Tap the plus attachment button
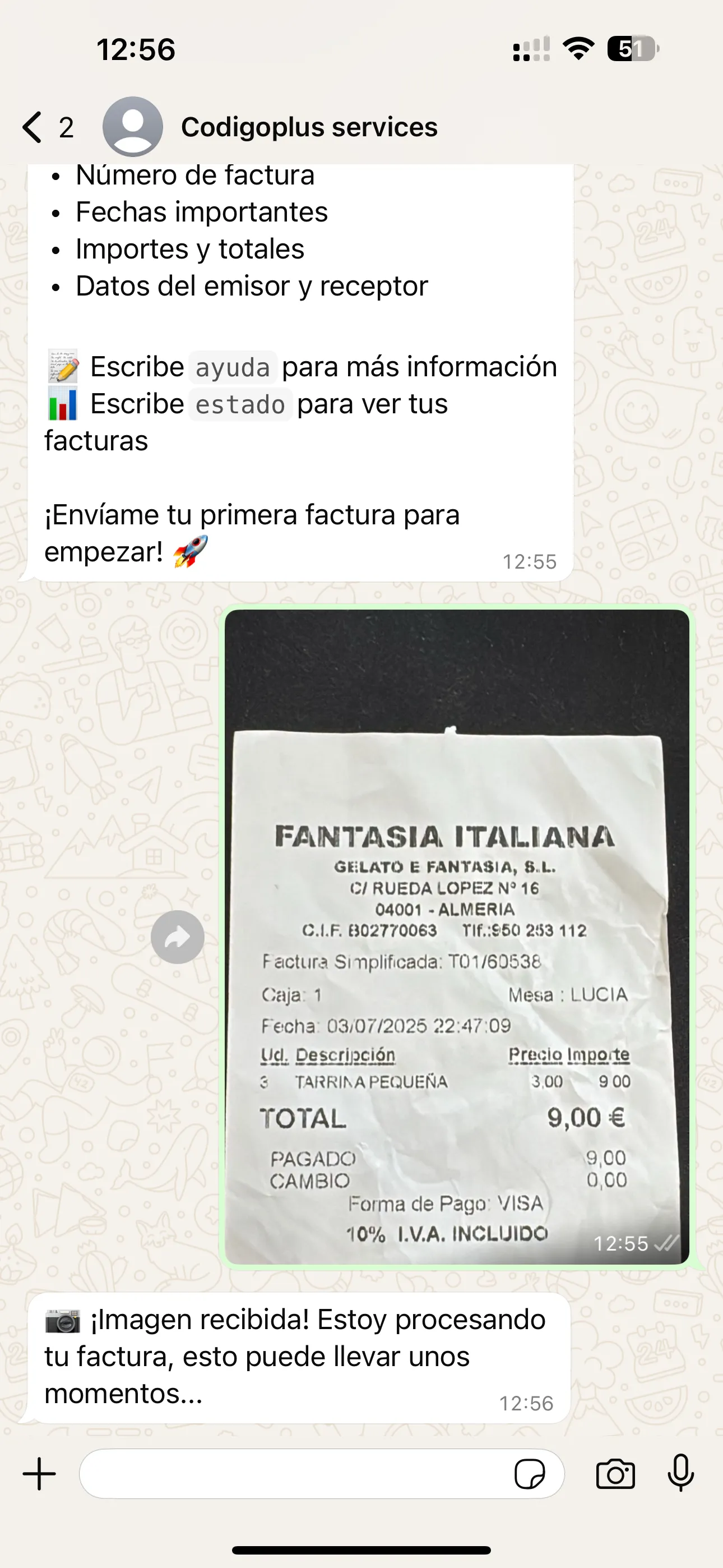 pyautogui.click(x=40, y=1474)
